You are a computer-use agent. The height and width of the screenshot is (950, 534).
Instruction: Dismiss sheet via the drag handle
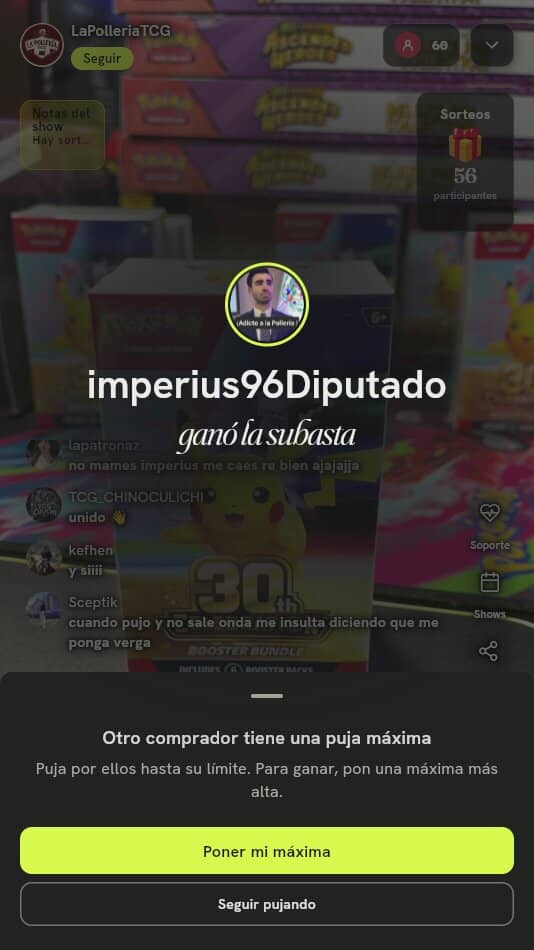[x=267, y=696]
